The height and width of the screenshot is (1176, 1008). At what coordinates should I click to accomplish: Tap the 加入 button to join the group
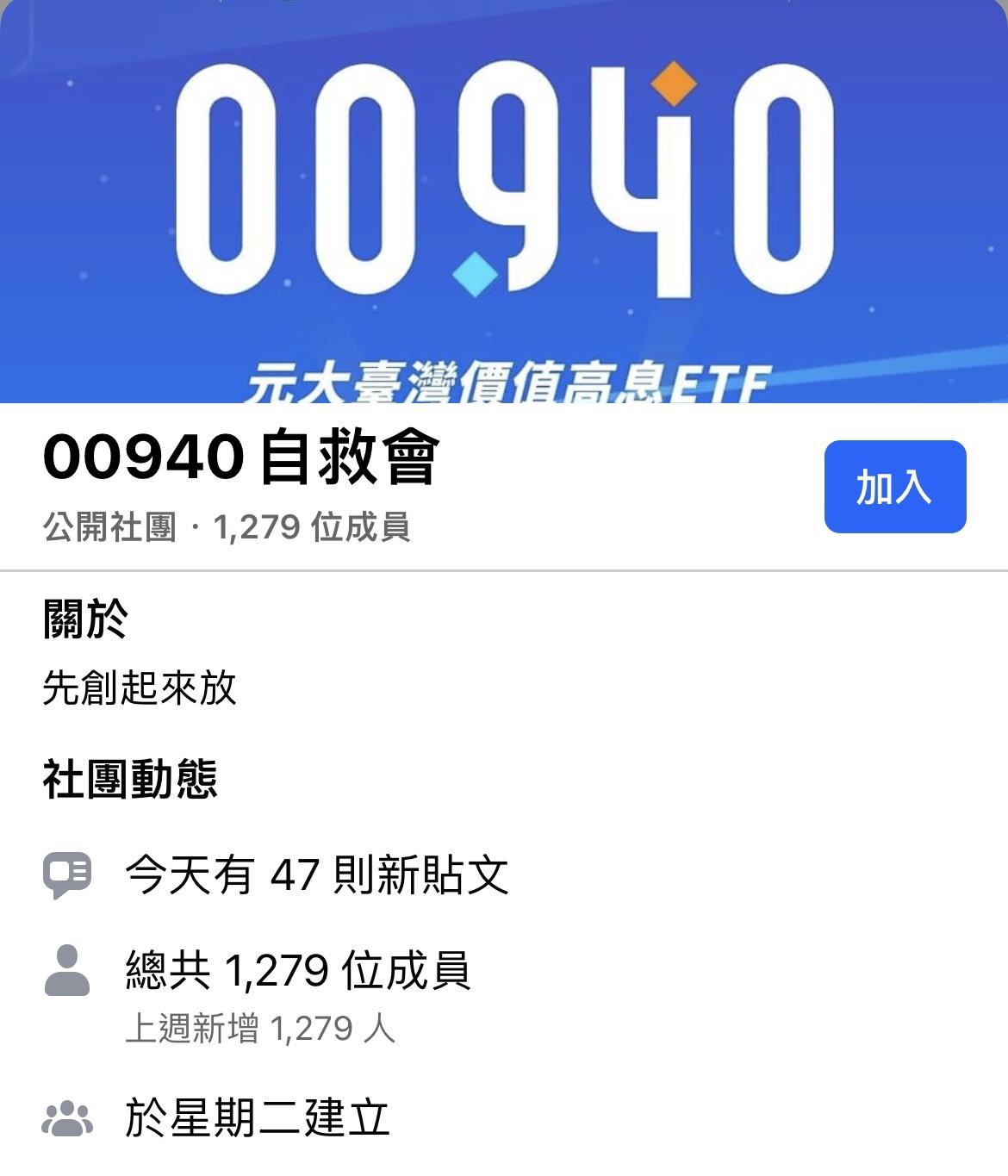tap(894, 487)
